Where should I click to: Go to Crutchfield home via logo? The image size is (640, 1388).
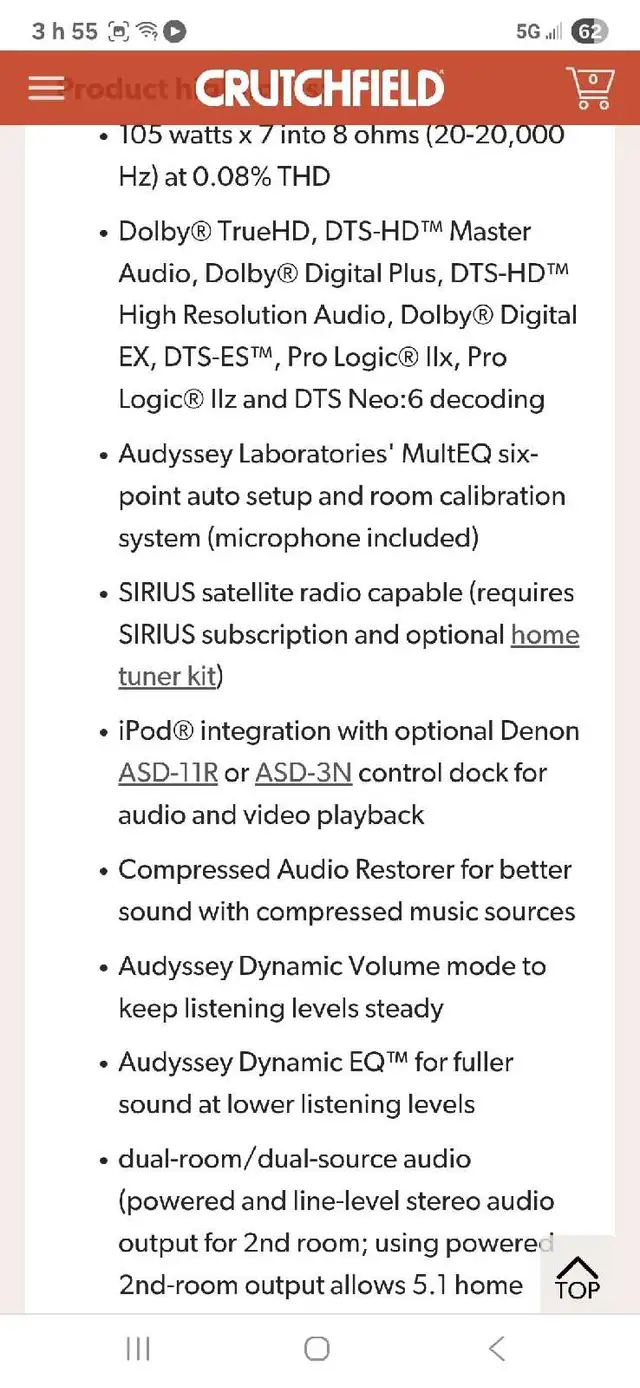pos(319,88)
